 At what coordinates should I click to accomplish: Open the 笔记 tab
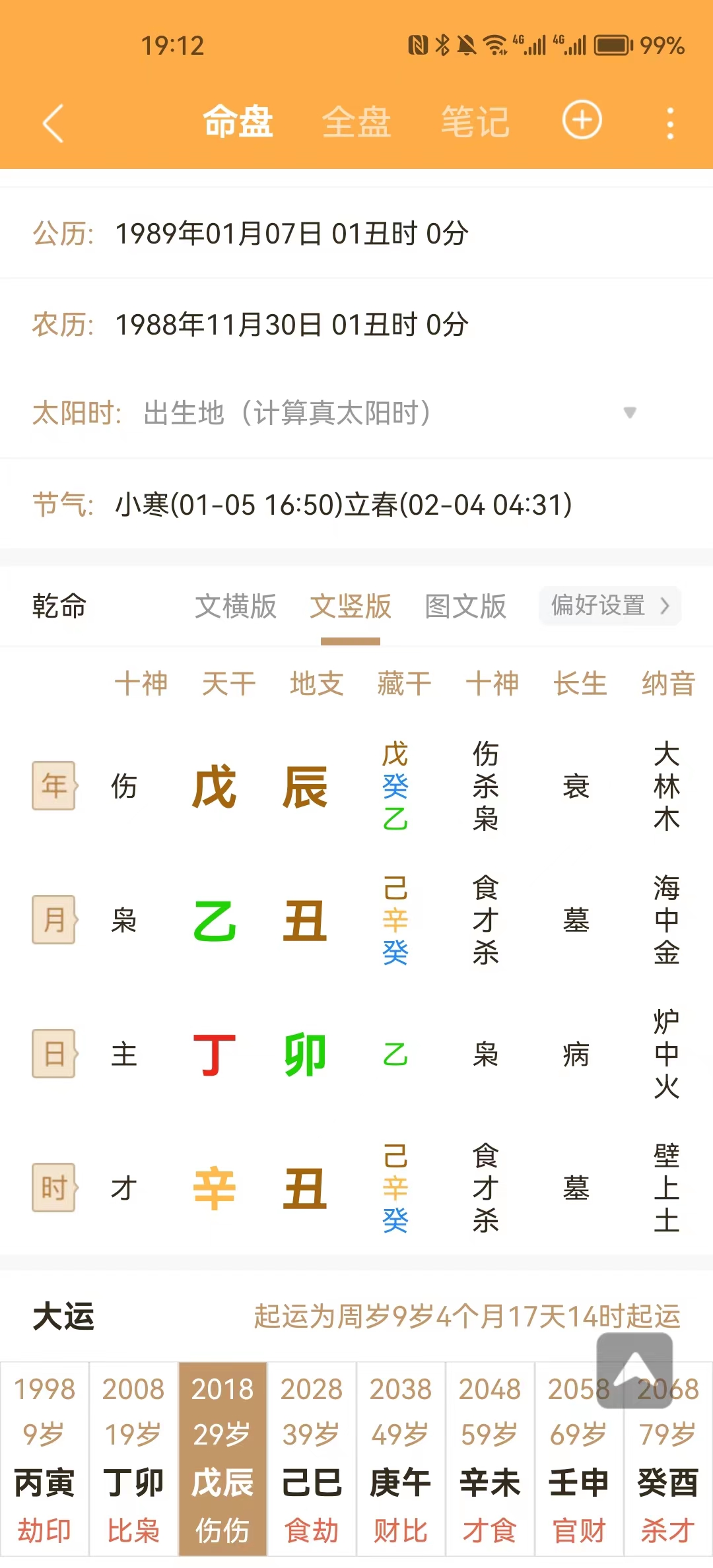tap(475, 122)
